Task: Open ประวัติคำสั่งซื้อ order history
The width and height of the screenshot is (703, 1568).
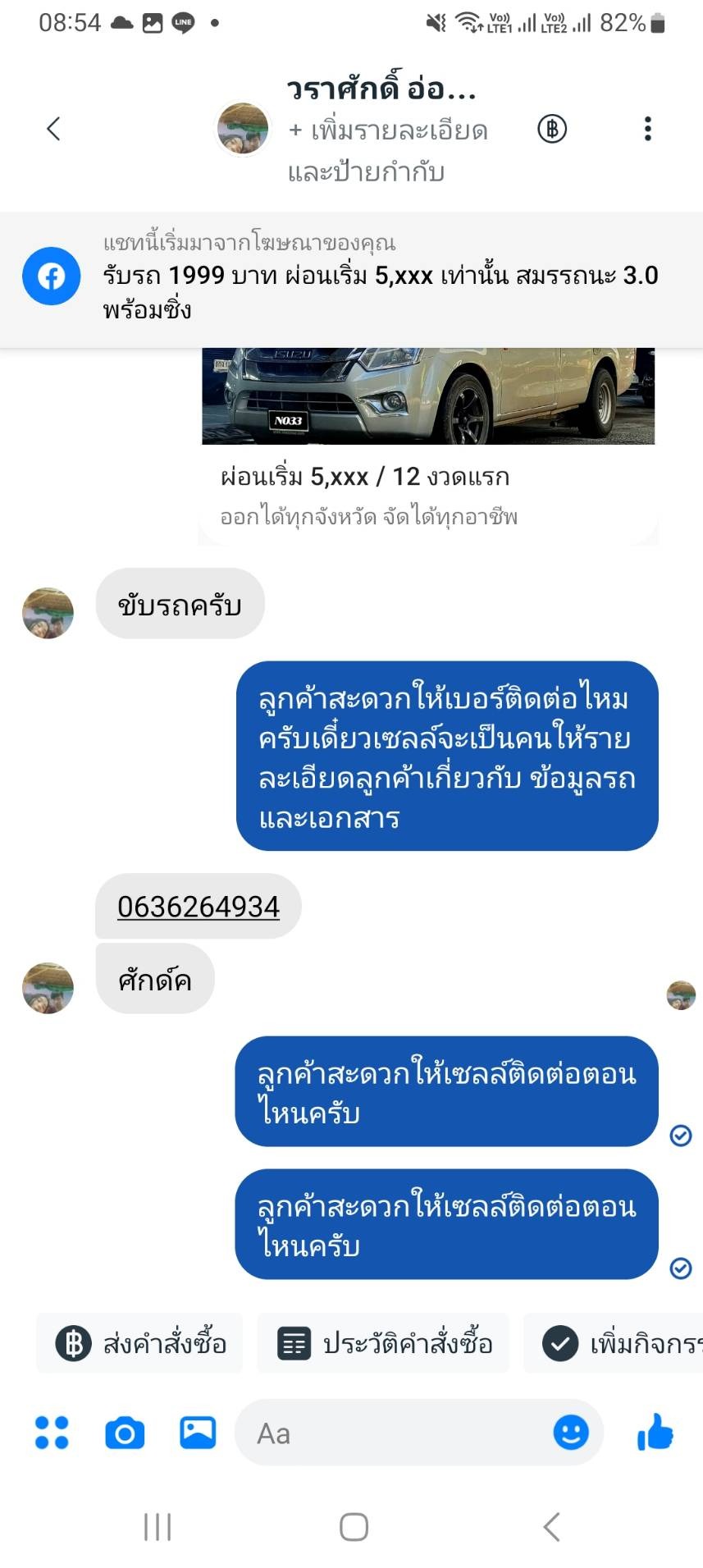Action: [x=384, y=1343]
